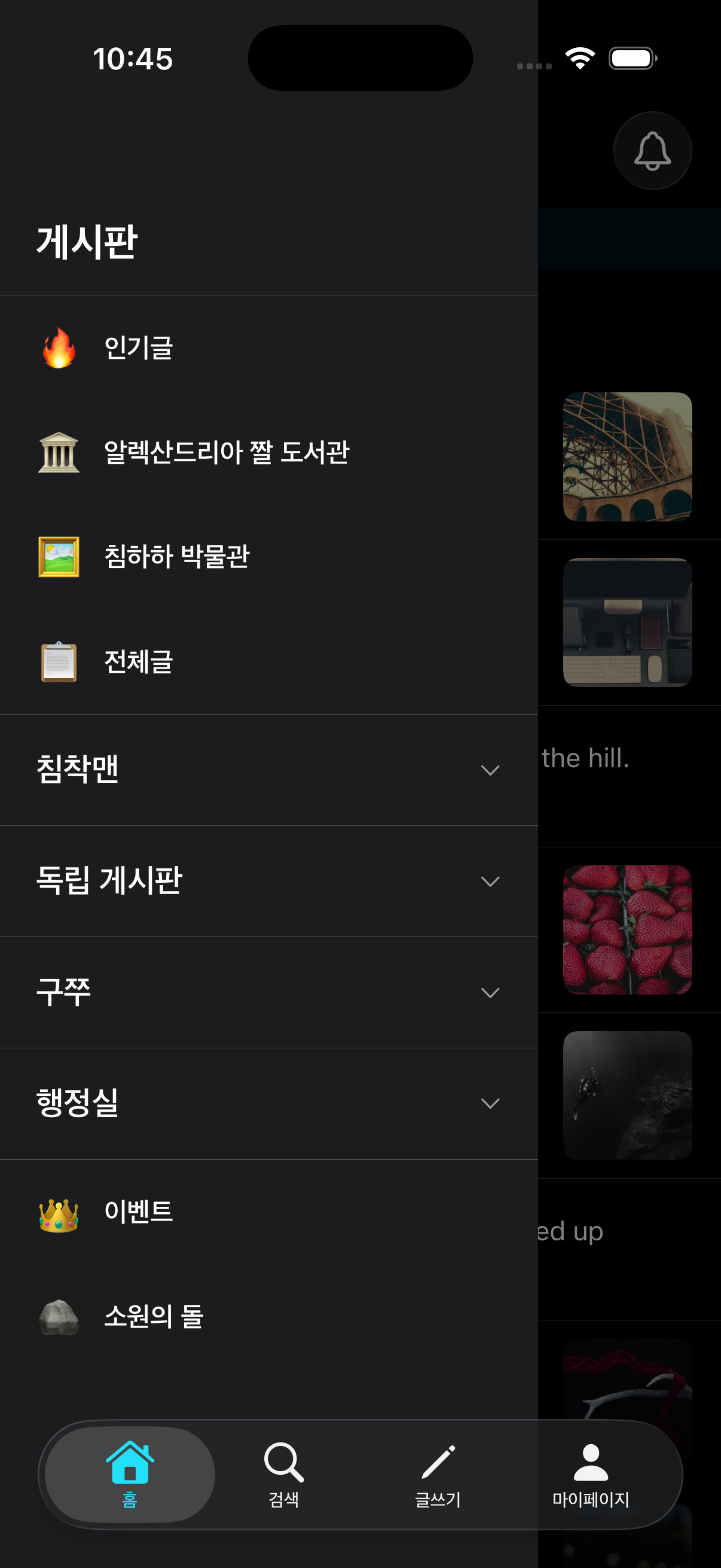Expand the 행정실 section
This screenshot has height=1568, width=721.
268,1103
